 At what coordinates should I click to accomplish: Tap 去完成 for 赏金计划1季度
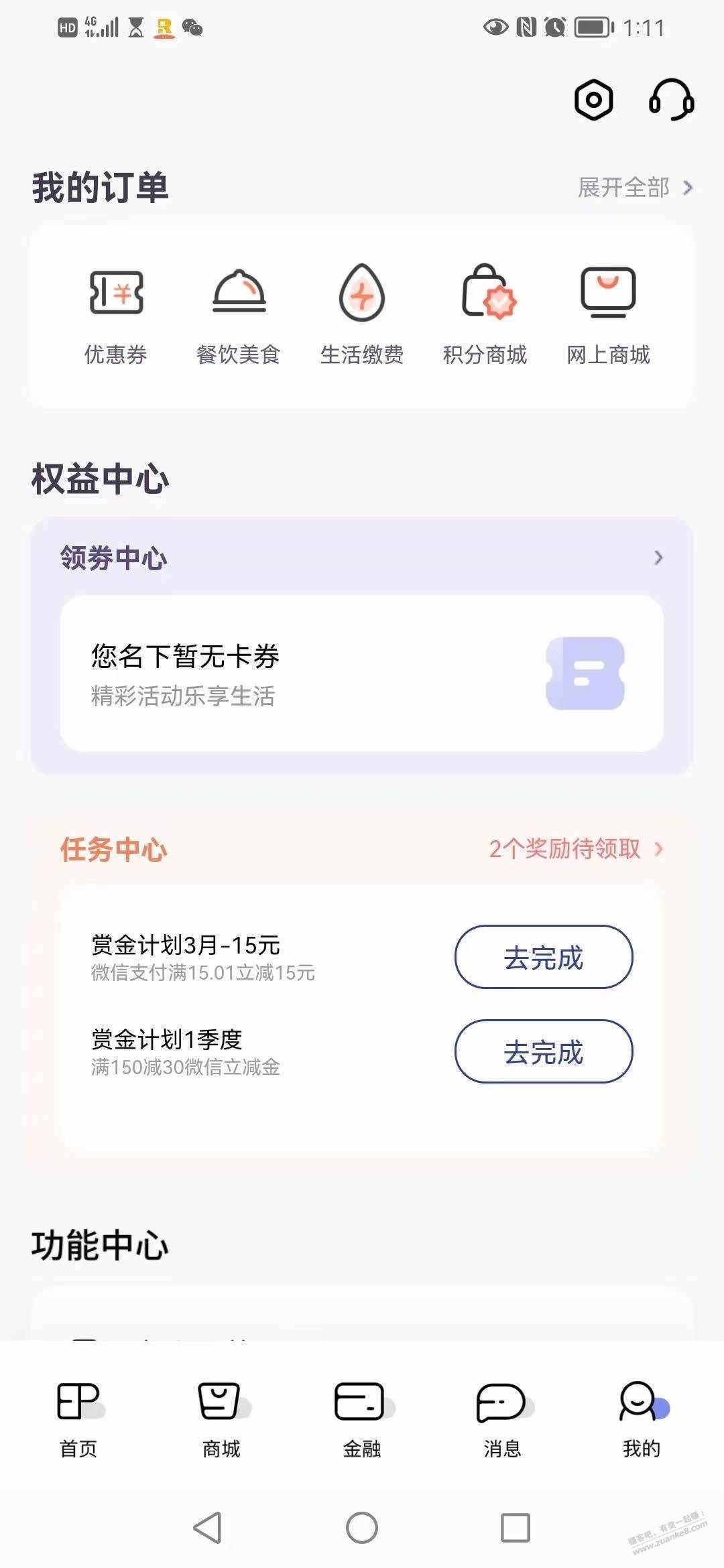pyautogui.click(x=544, y=1051)
